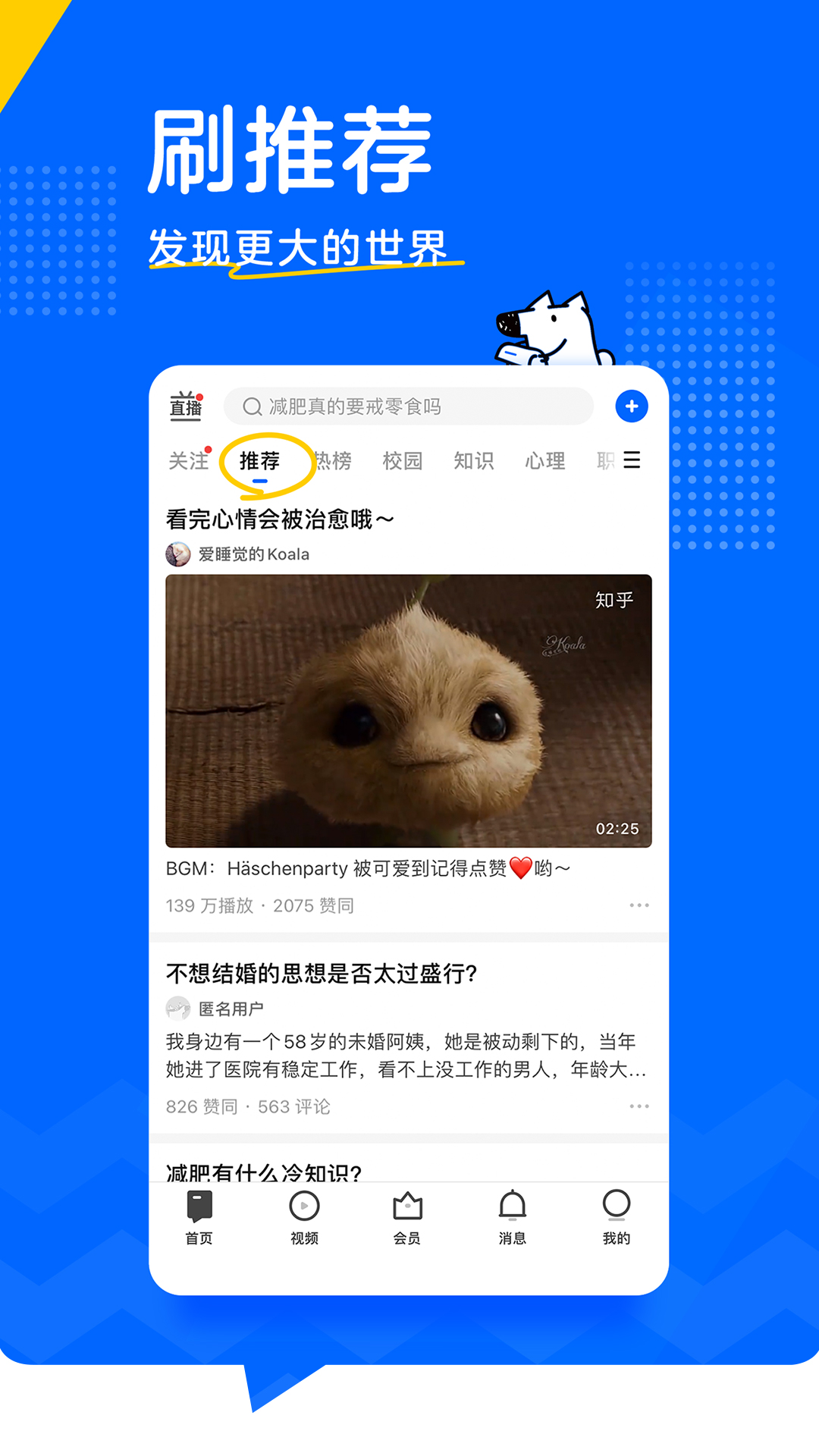The width and height of the screenshot is (819, 1456).
Task: Open more options on the marriage question post
Action: coord(641,1106)
